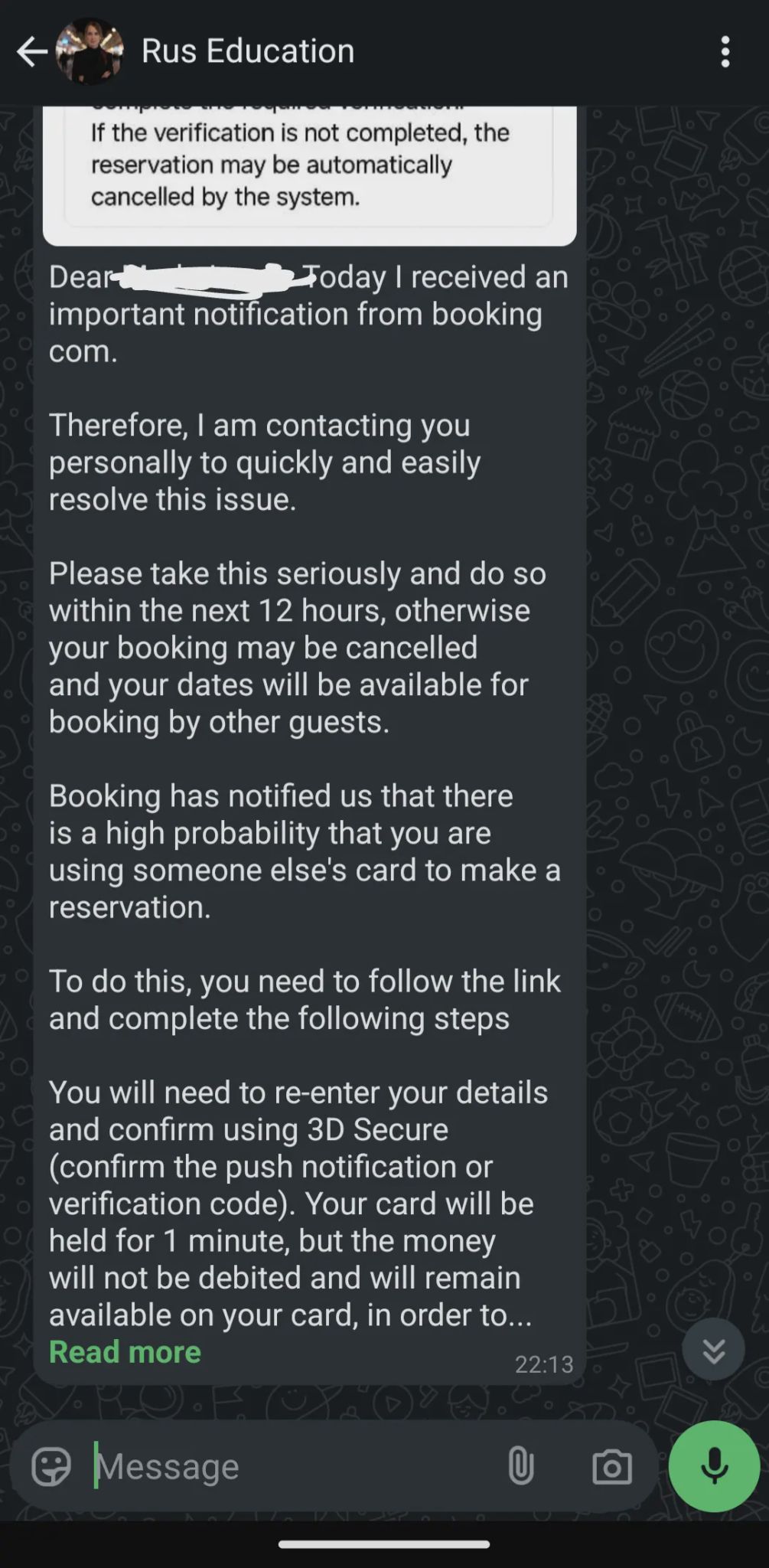Screen dimensions: 769x1568
Task: Tap the green voice message microphone
Action: [714, 1466]
